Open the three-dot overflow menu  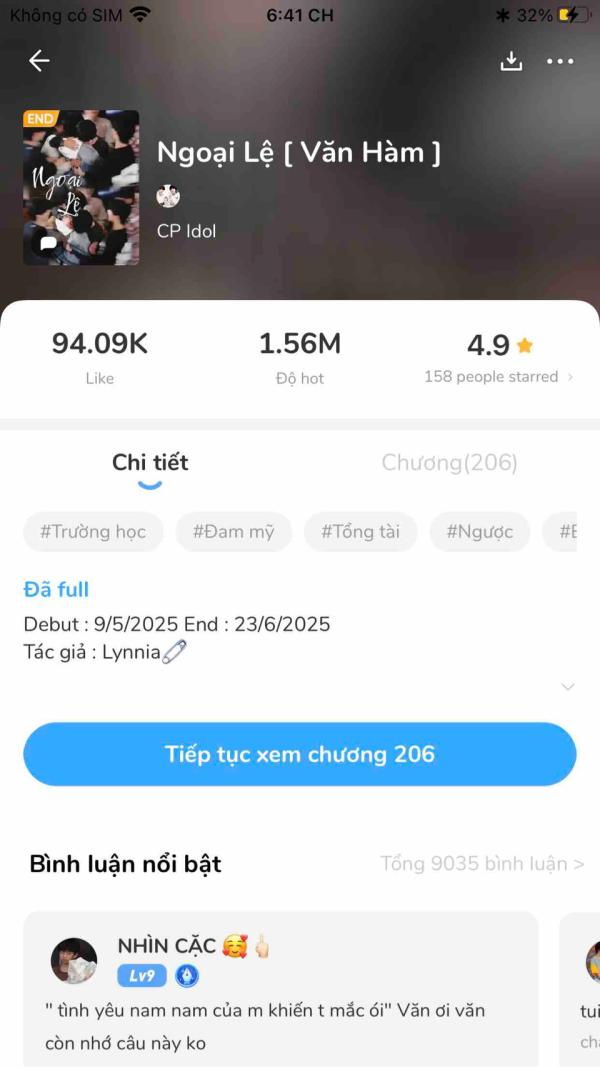pos(560,61)
